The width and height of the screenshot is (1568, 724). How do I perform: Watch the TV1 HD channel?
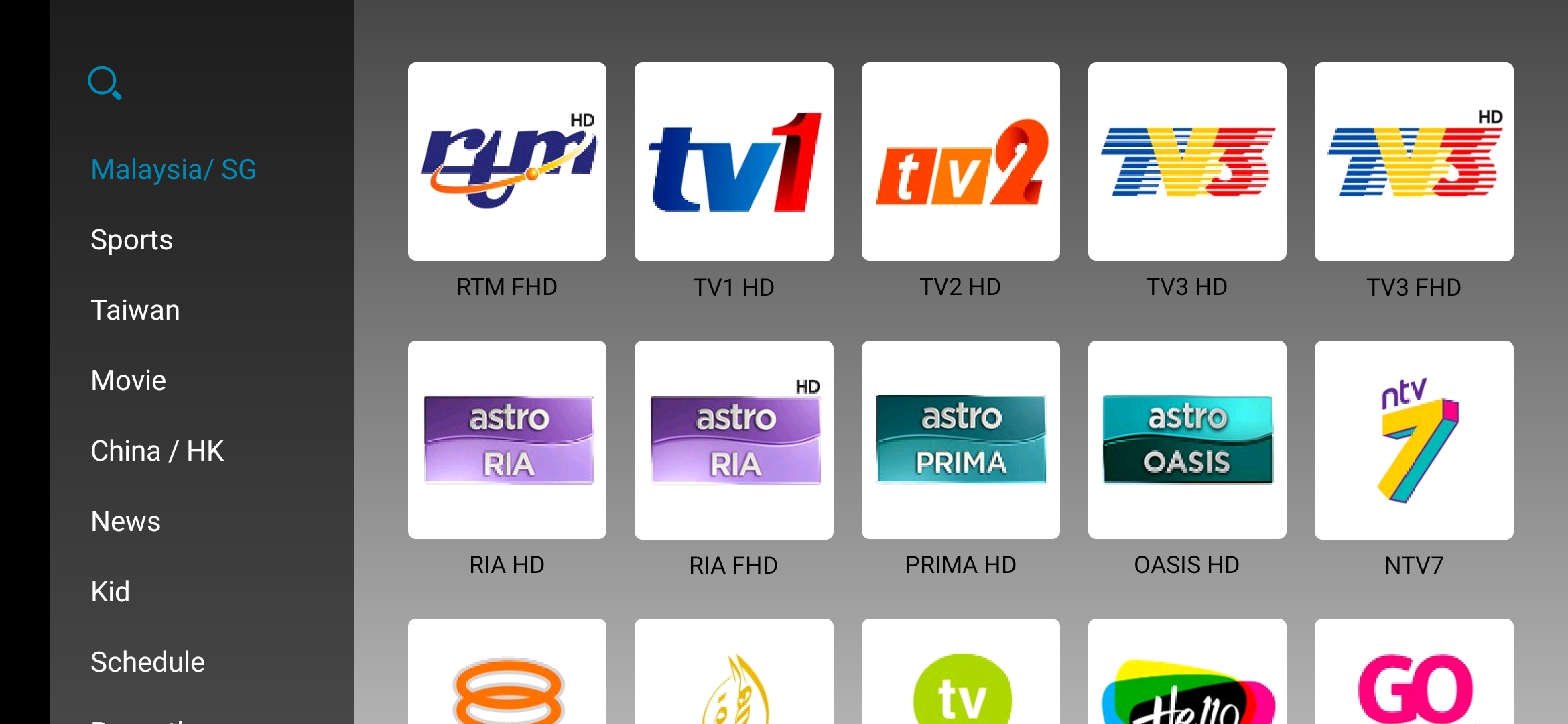click(734, 162)
